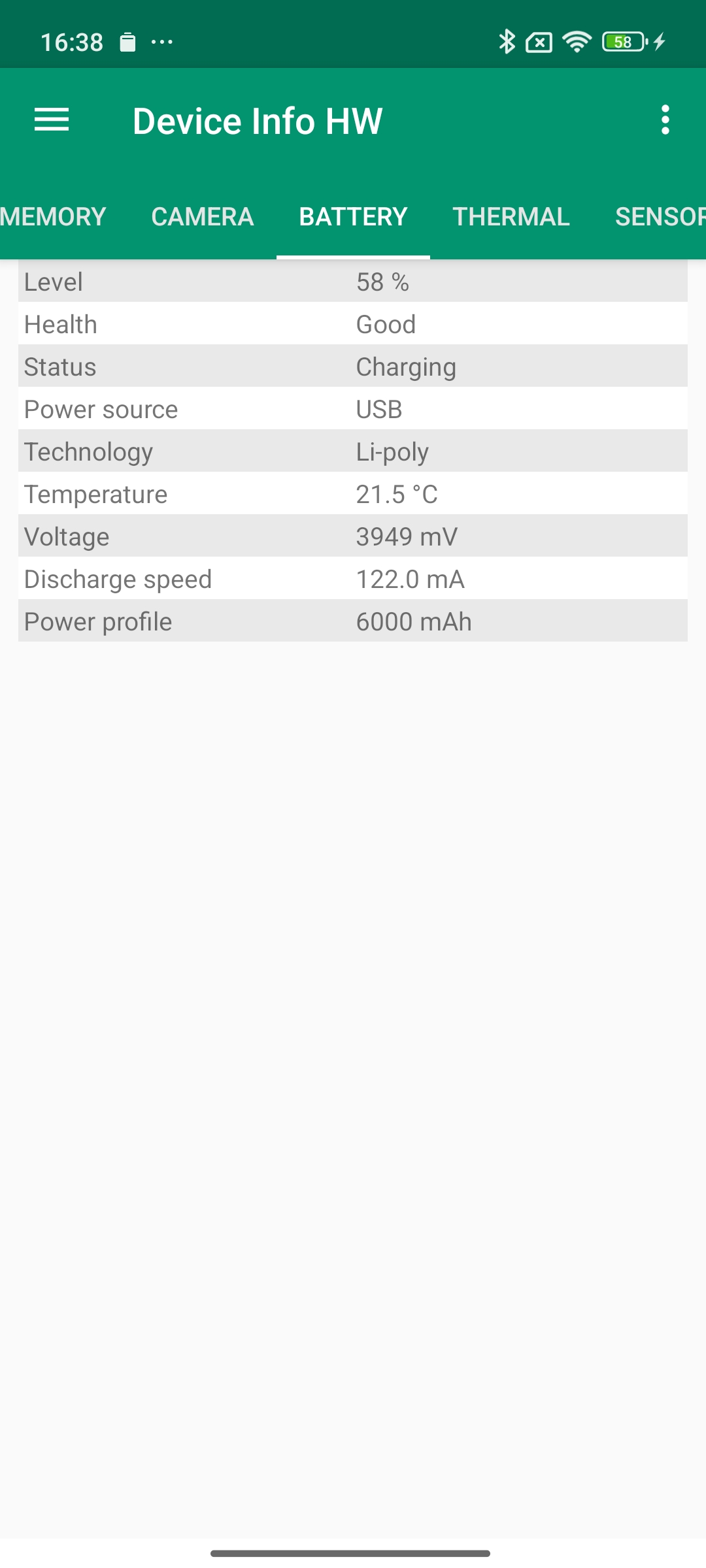
Task: Go to the THERMAL tab
Action: (511, 217)
